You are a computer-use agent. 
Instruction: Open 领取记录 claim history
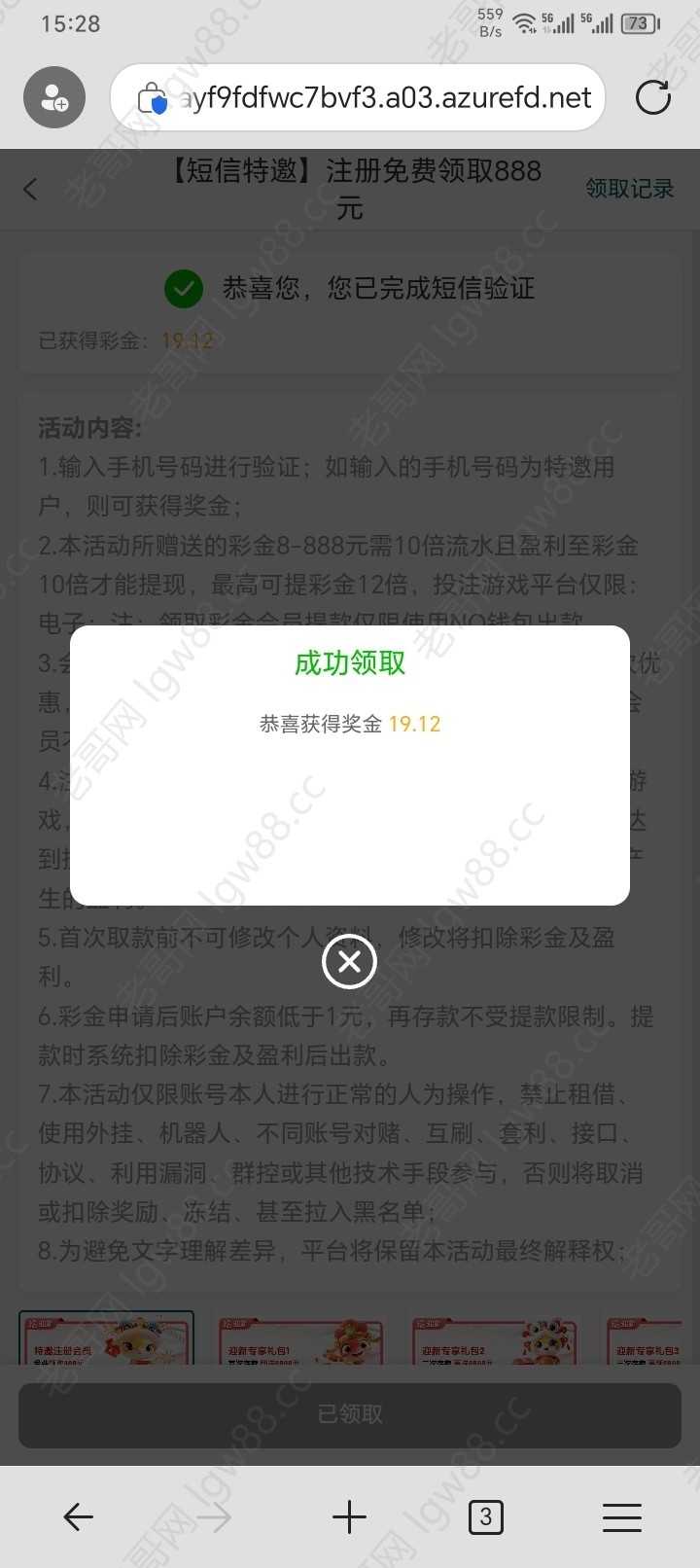[629, 189]
